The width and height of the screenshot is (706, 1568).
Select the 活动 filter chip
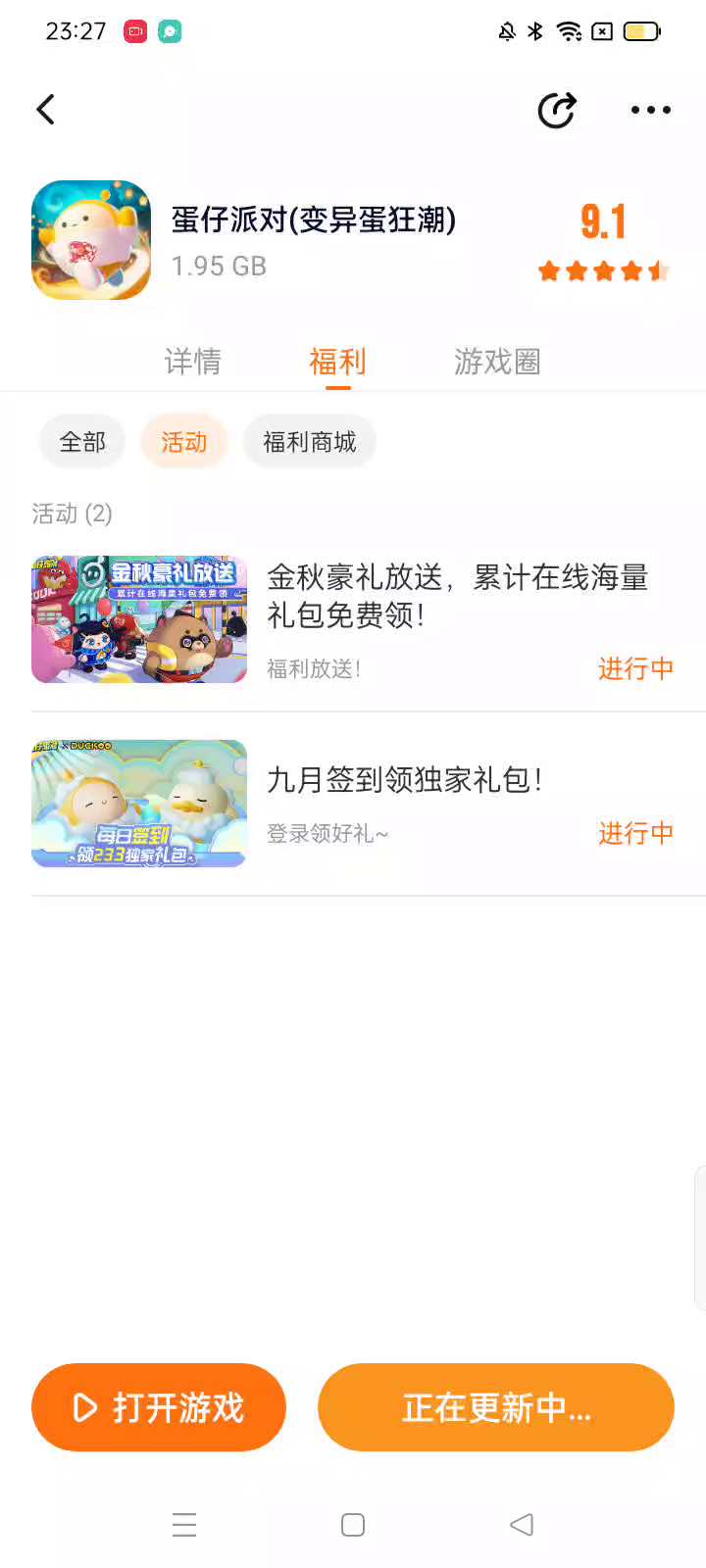click(x=184, y=442)
